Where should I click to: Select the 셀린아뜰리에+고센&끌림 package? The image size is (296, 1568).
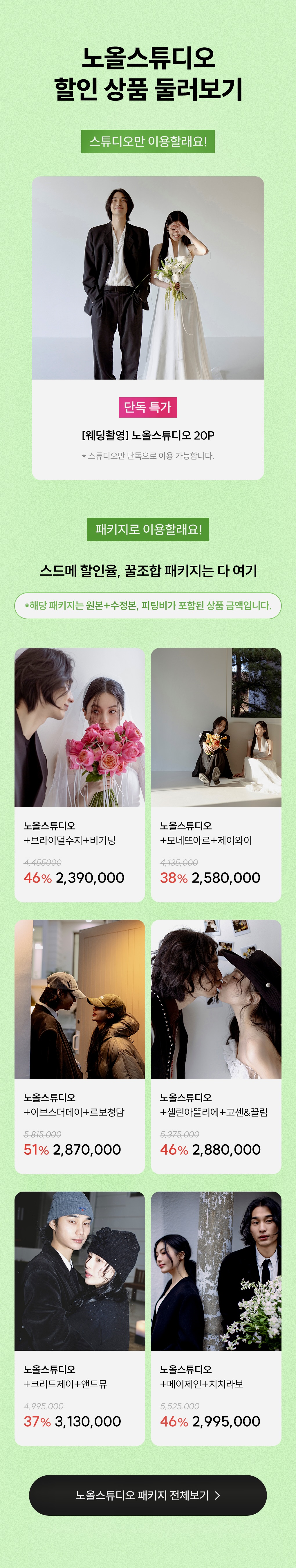click(x=216, y=1046)
